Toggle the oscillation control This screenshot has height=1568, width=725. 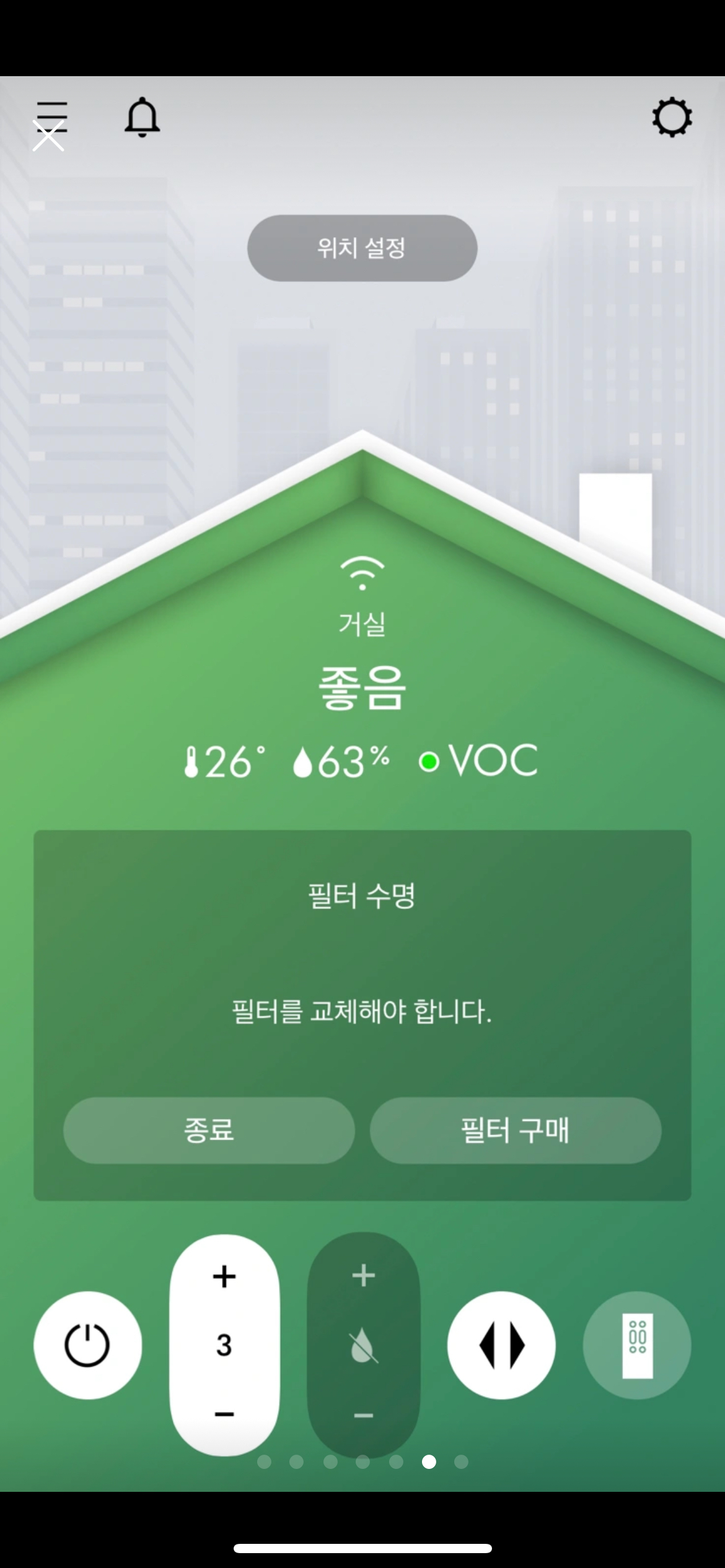coord(501,1345)
